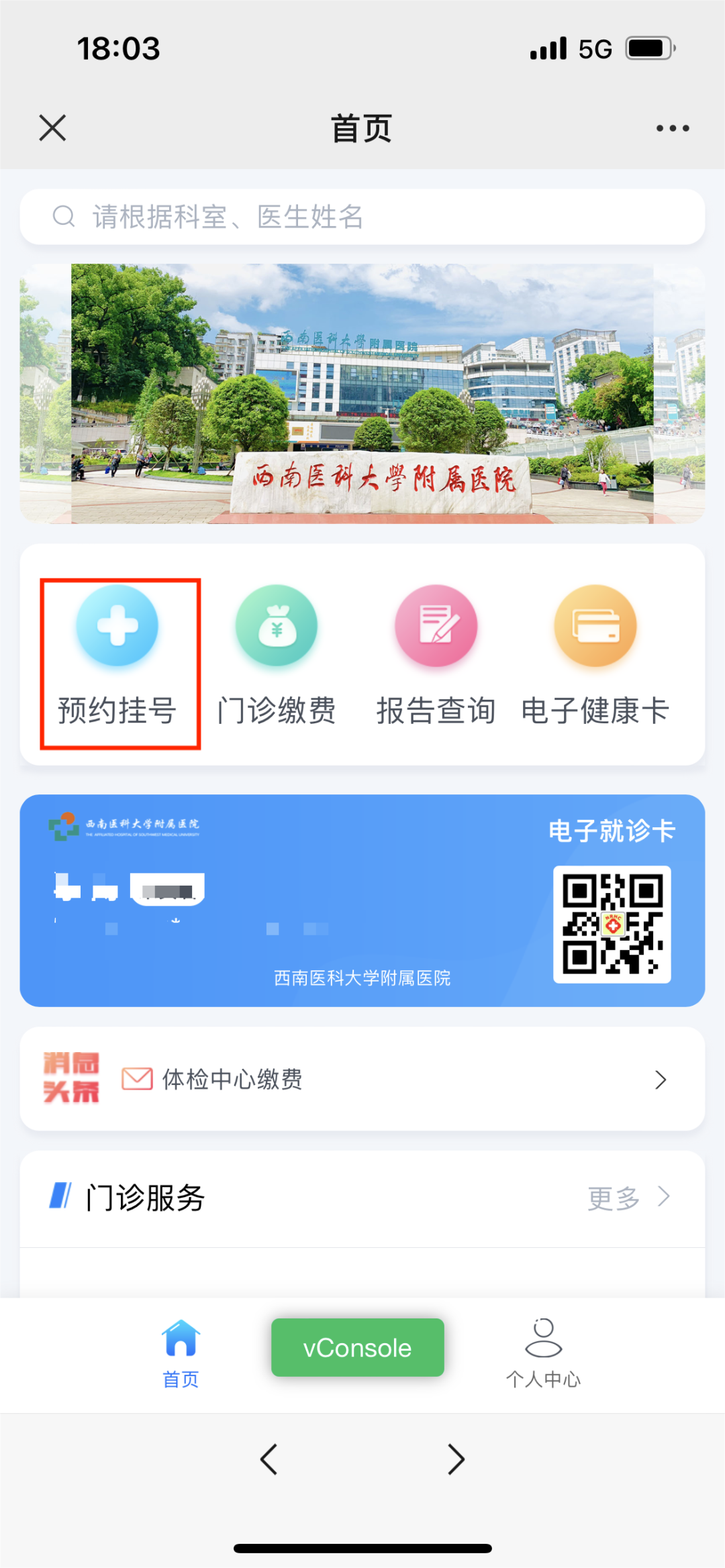Open the 体检中心缴费 message row
The height and width of the screenshot is (1568, 725).
coord(362,1079)
